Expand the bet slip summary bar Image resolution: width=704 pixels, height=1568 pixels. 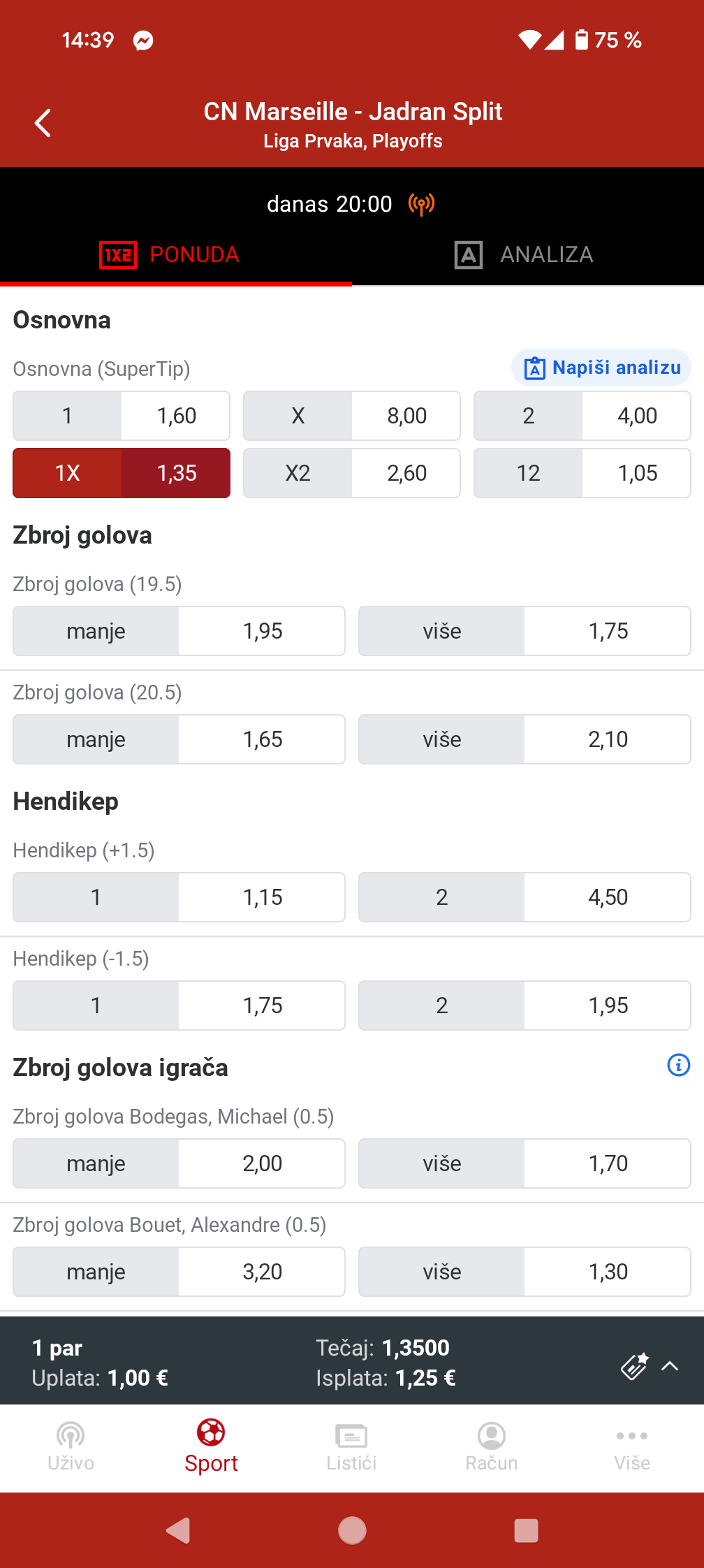click(669, 1366)
